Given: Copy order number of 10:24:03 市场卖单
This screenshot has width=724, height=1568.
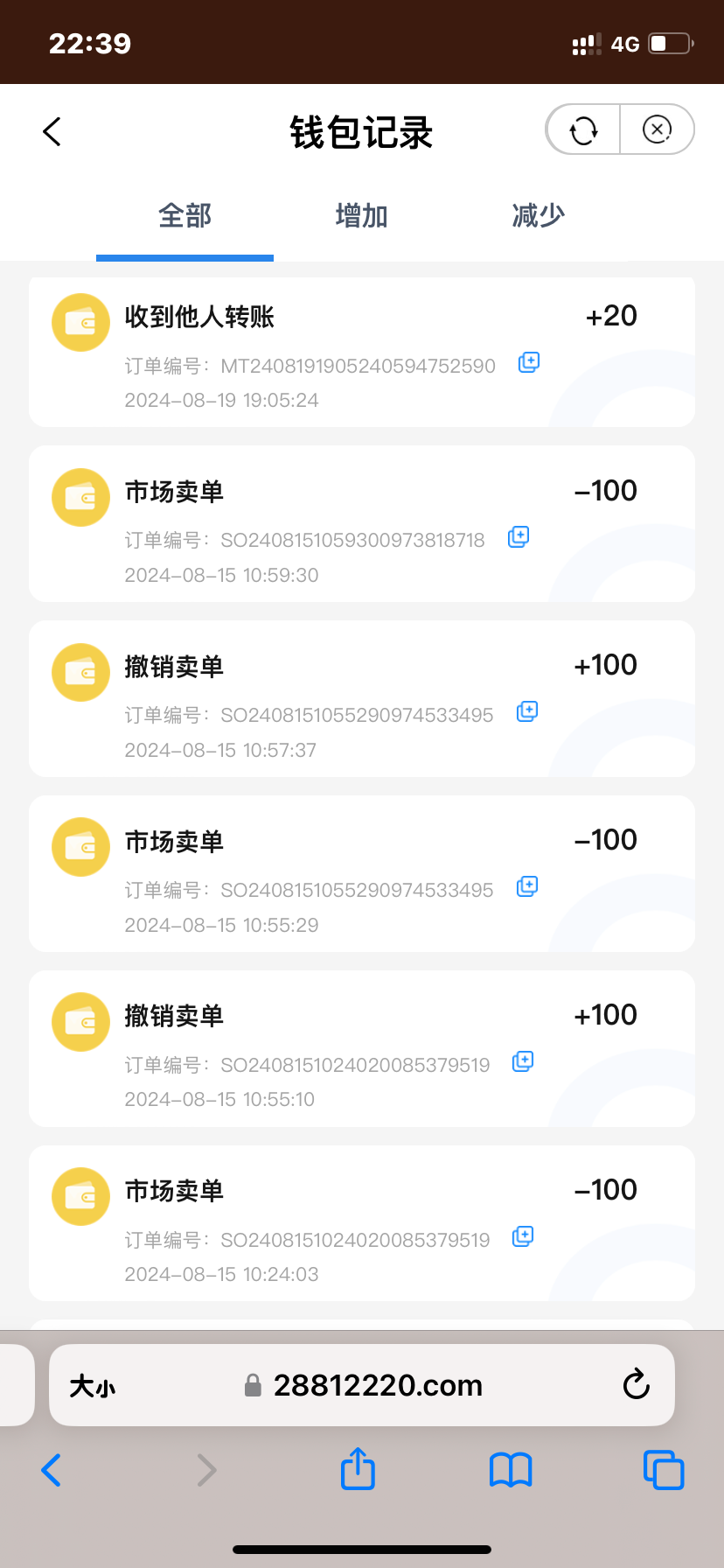Looking at the screenshot, I should tap(523, 1236).
